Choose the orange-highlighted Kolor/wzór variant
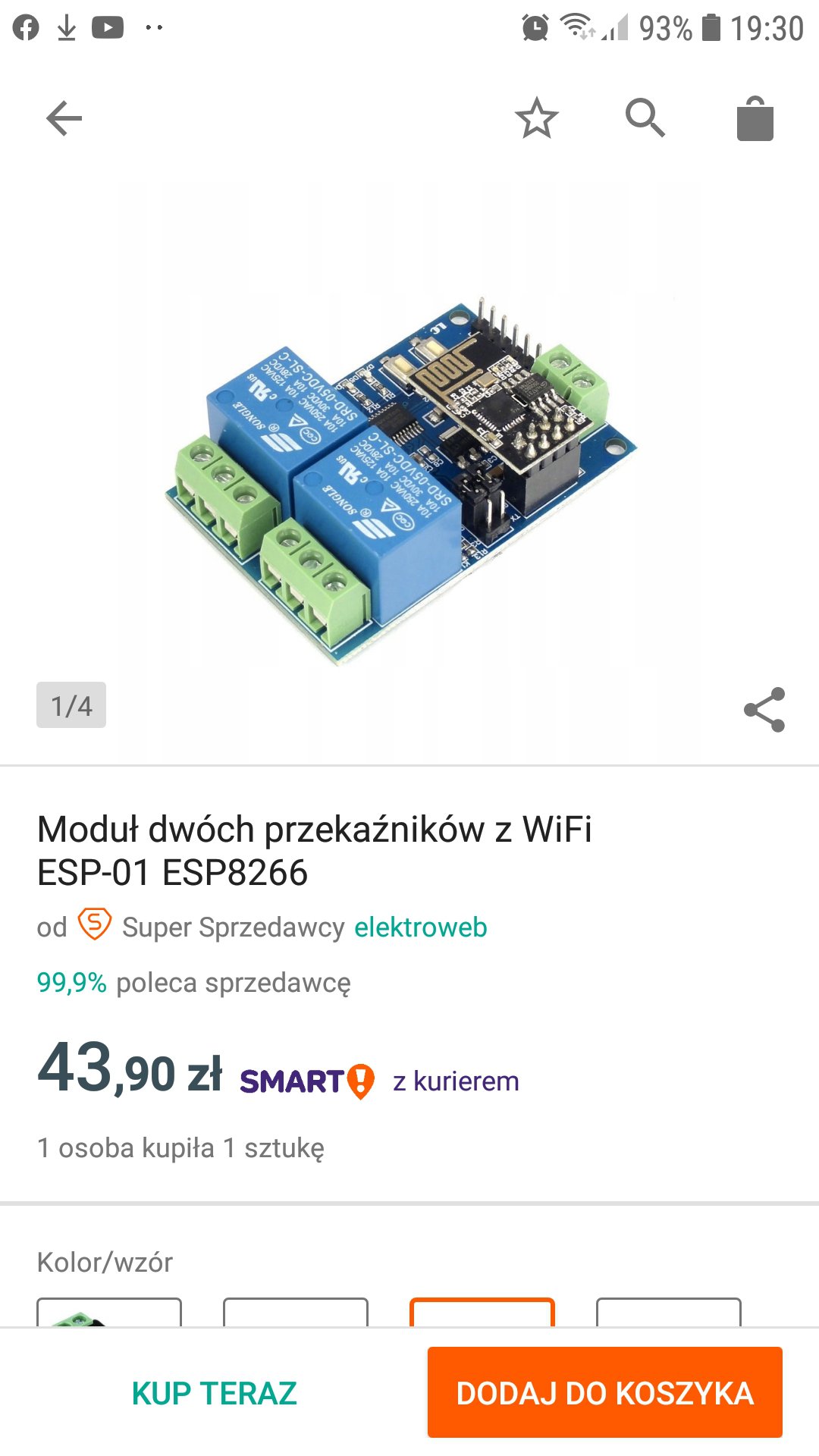Screen dimensions: 819x1456 pyautogui.click(x=482, y=1313)
